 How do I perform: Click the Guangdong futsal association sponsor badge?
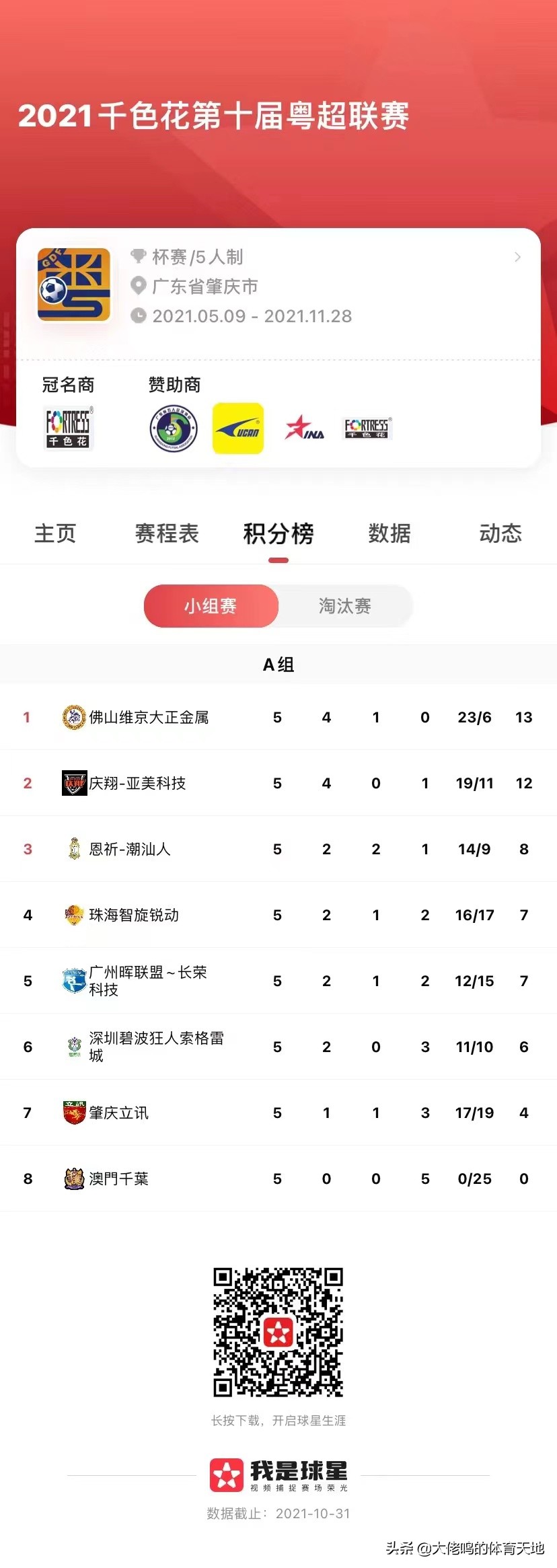coord(172,426)
